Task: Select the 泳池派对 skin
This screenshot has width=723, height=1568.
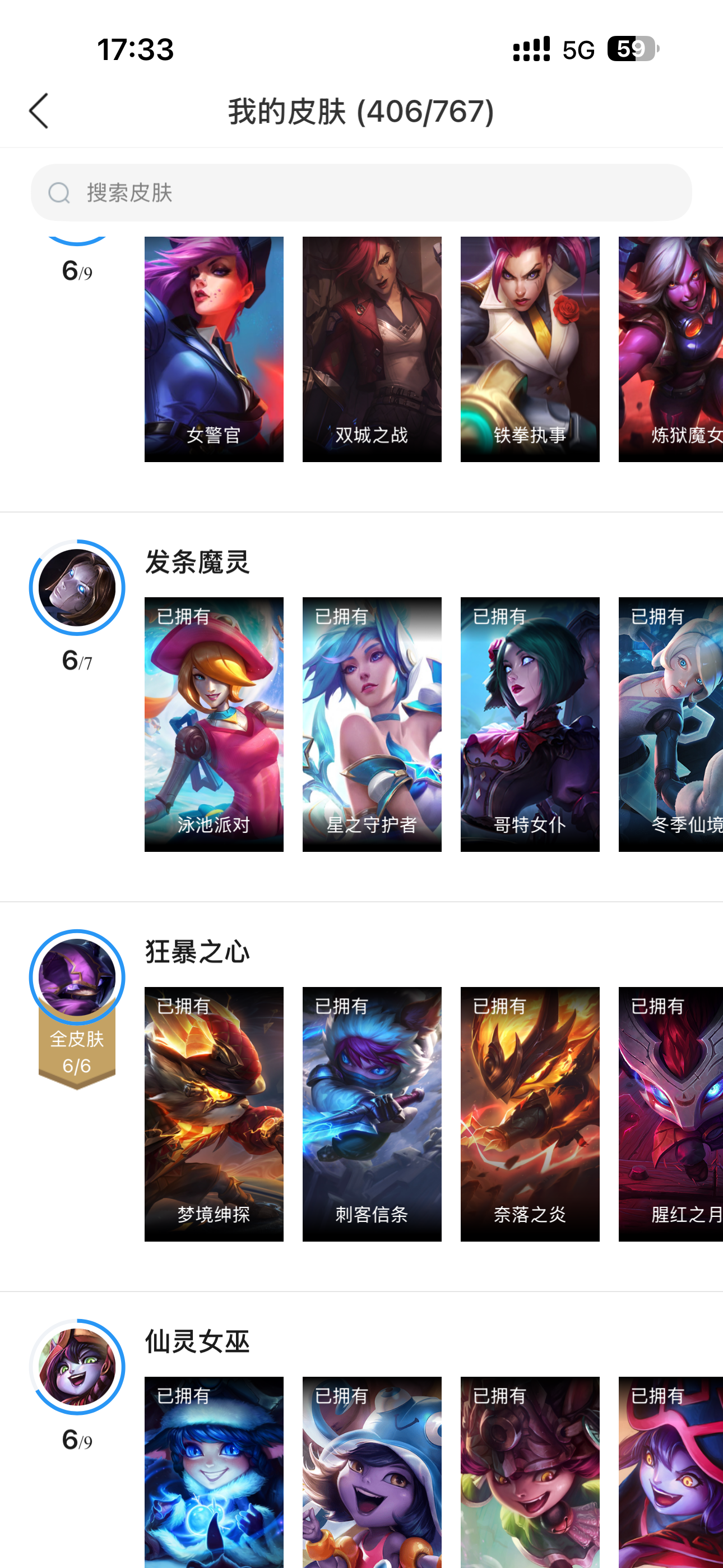Action: pyautogui.click(x=214, y=725)
